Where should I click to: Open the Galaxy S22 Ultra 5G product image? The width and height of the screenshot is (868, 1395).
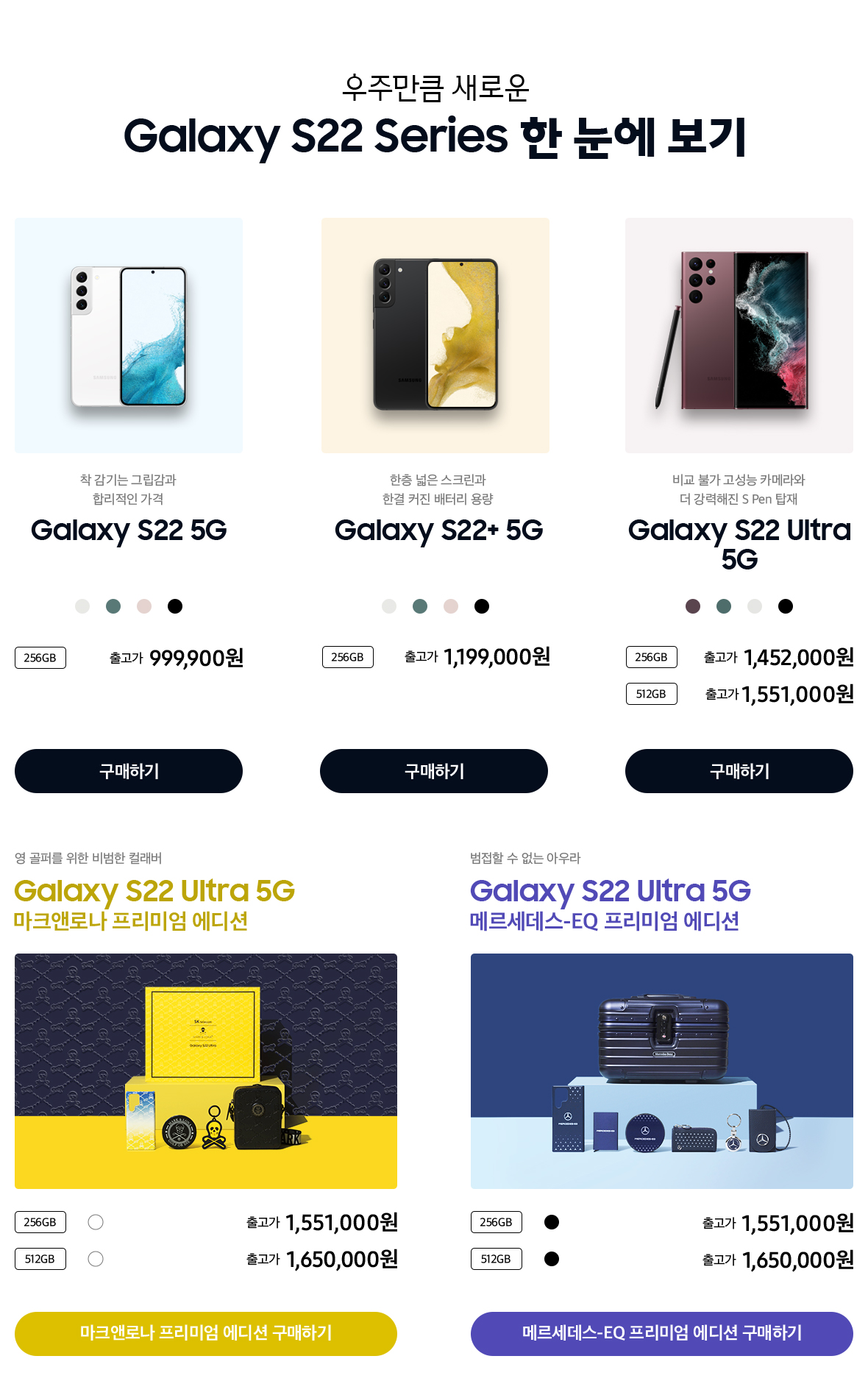coord(739,335)
